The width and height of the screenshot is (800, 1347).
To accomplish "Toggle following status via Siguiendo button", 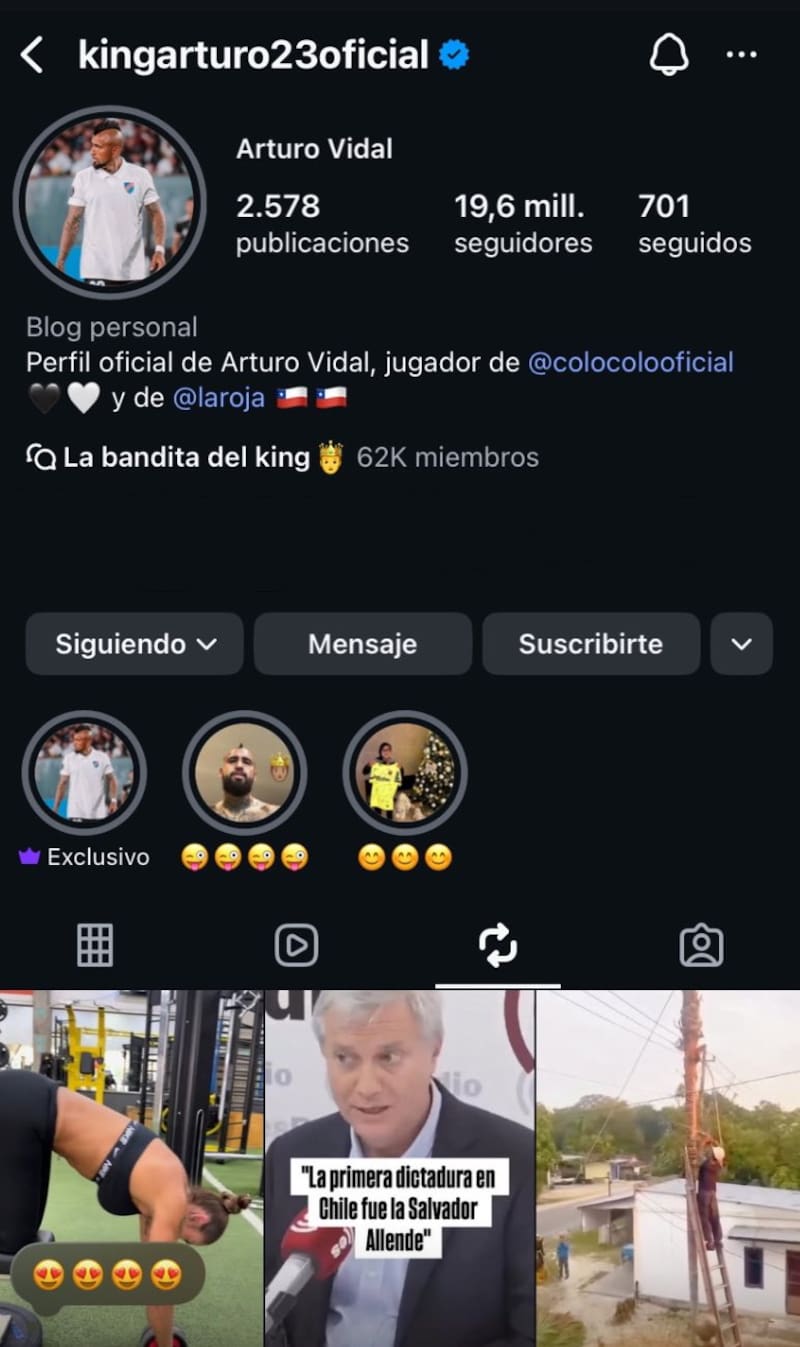I will (x=133, y=644).
